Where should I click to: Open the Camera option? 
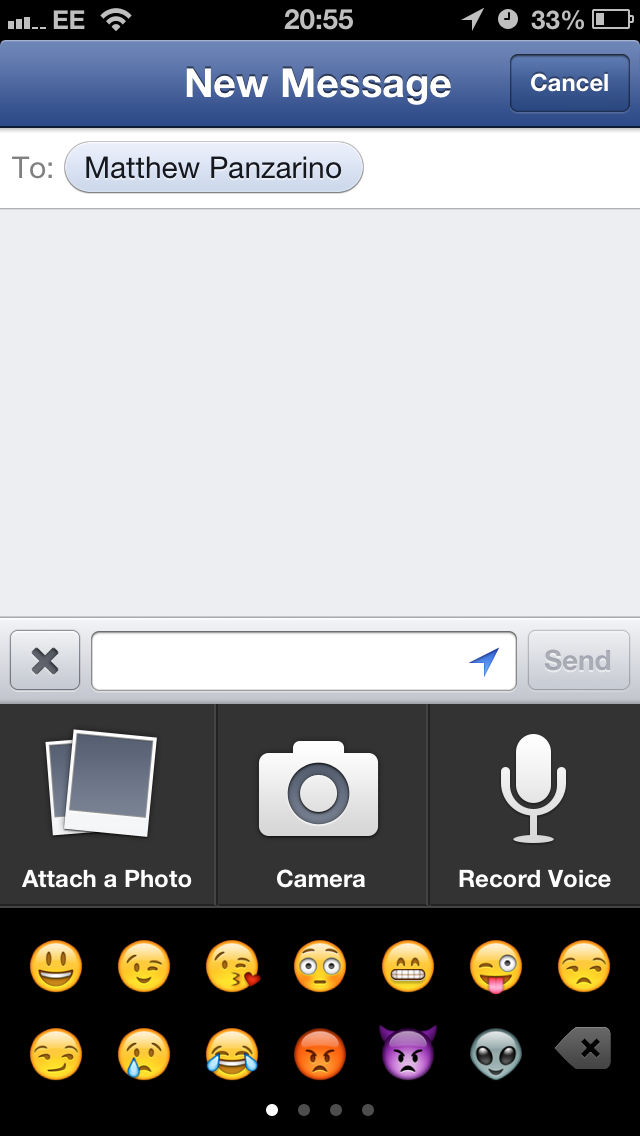(321, 804)
